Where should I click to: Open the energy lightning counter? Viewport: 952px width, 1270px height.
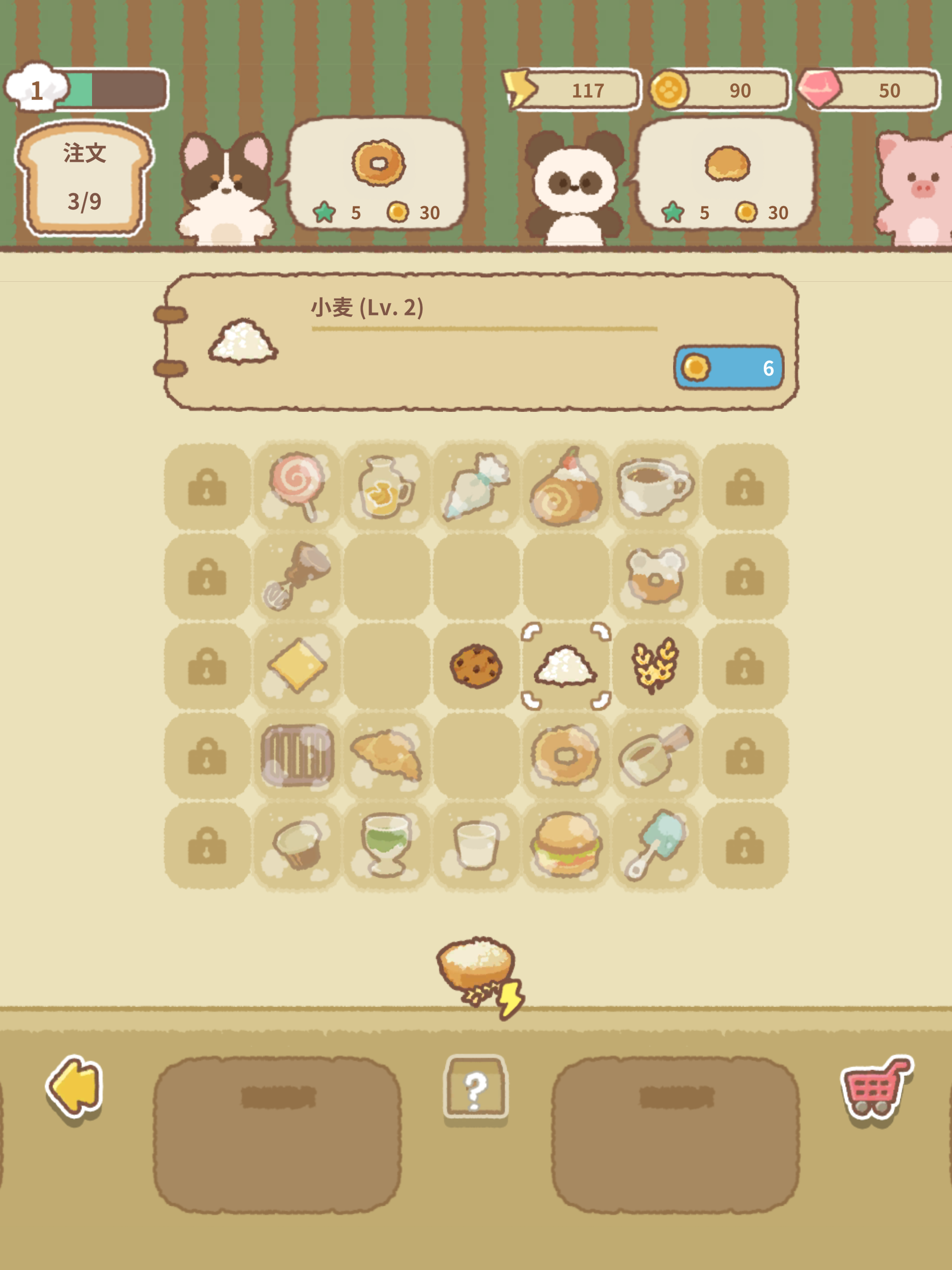coord(572,90)
